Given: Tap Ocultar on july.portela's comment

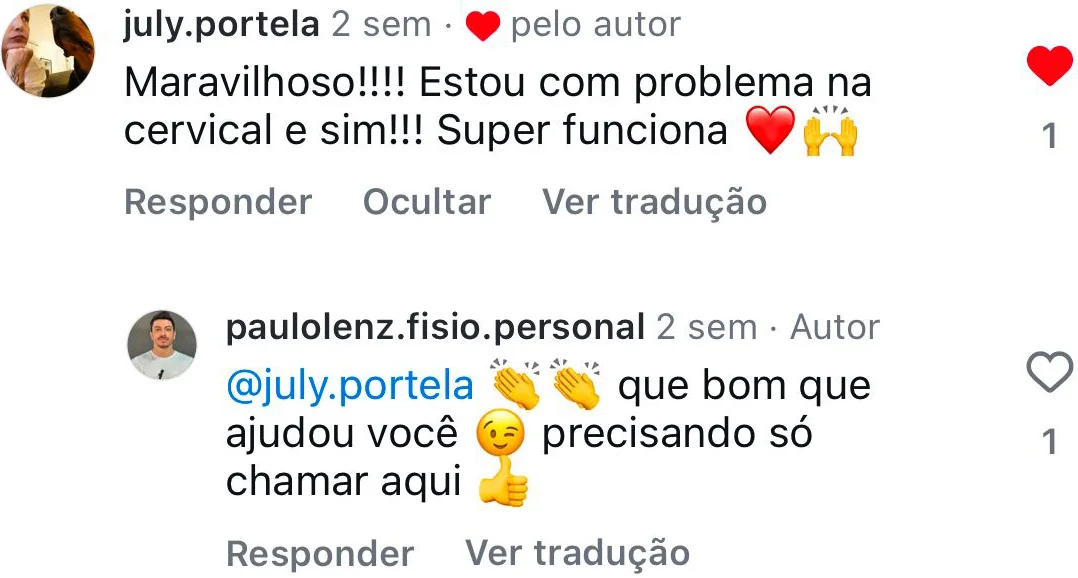Looking at the screenshot, I should [427, 202].
